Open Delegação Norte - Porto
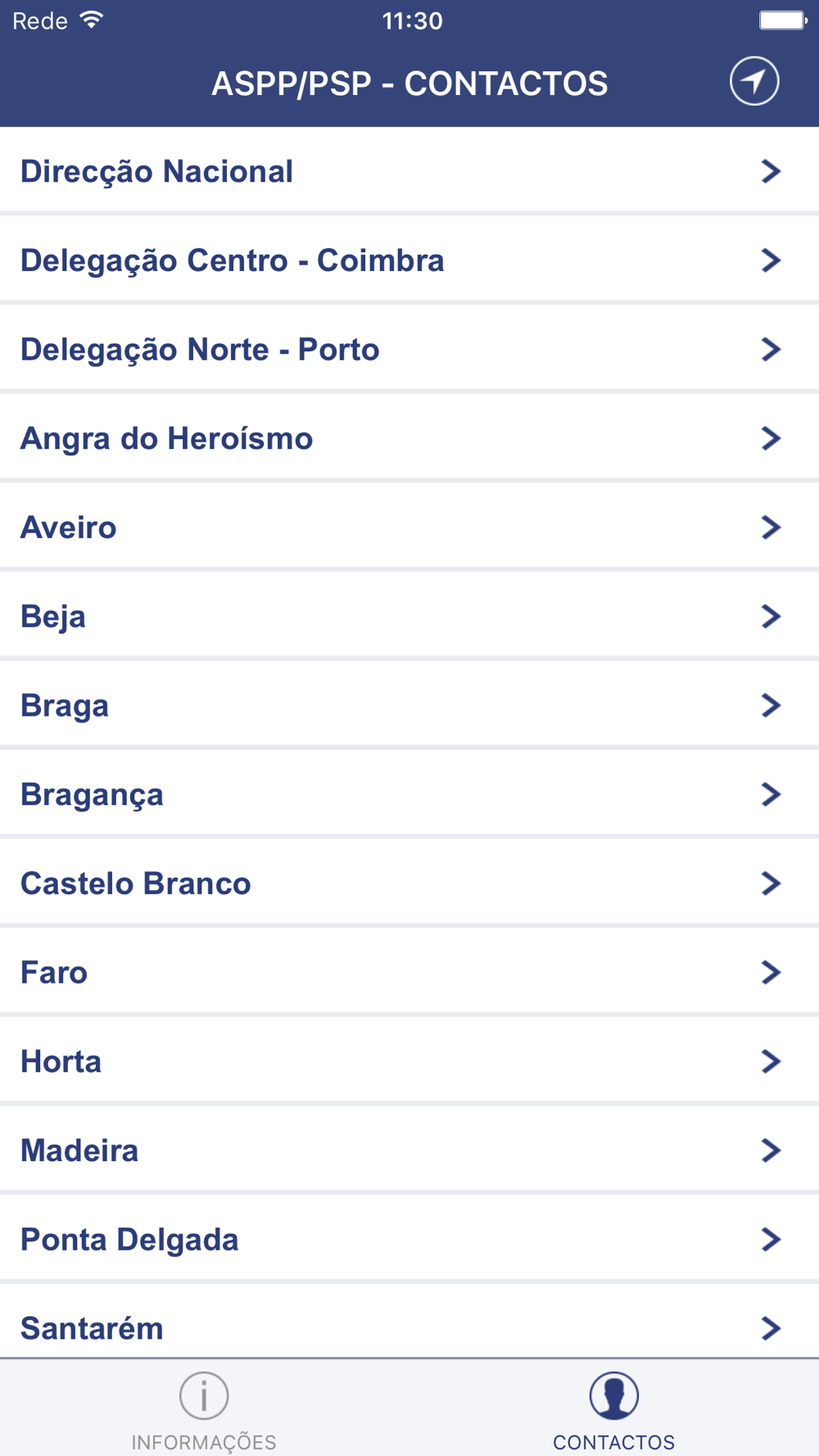Image resolution: width=819 pixels, height=1456 pixels. pos(409,349)
